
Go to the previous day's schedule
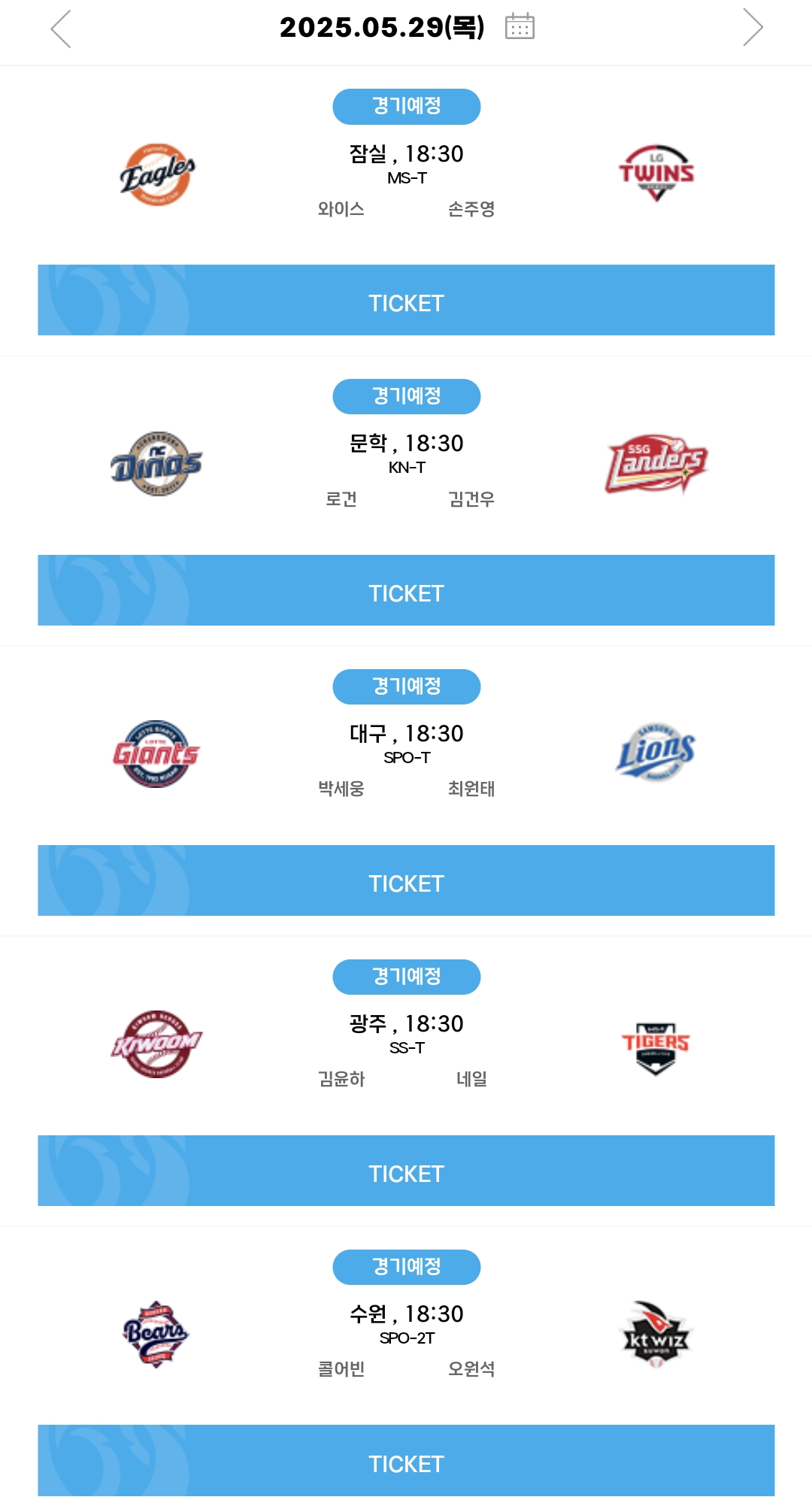click(61, 29)
